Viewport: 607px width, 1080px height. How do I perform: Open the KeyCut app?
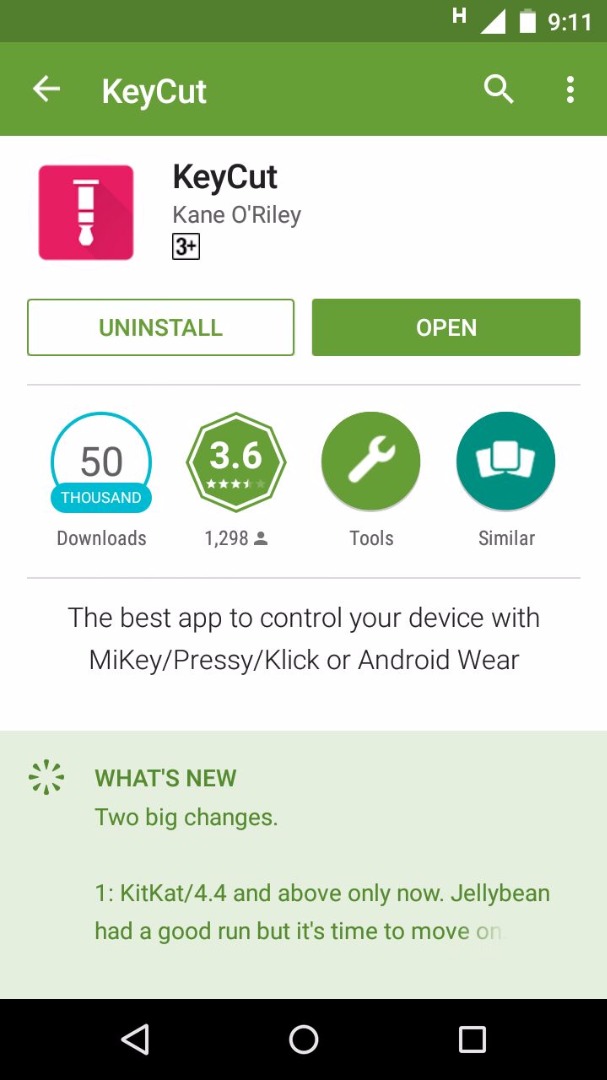[446, 328]
